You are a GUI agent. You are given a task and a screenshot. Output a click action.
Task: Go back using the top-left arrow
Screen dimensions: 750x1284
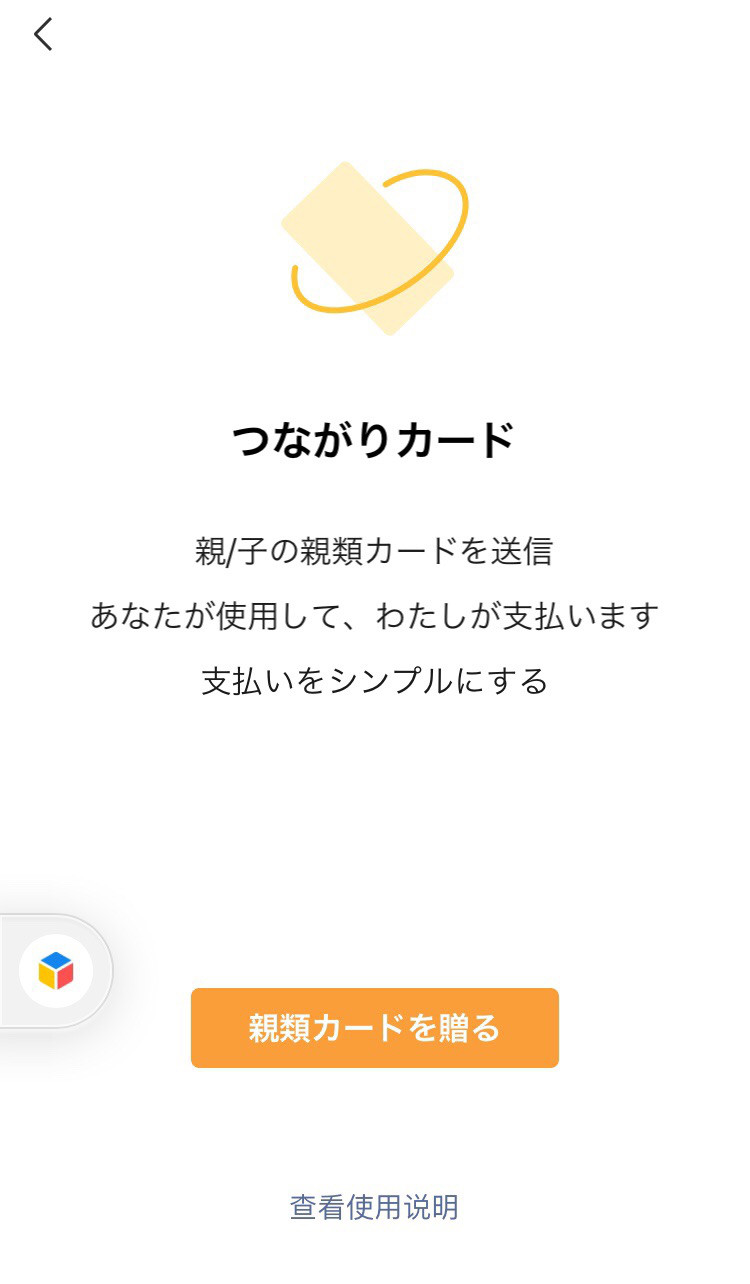[42, 35]
